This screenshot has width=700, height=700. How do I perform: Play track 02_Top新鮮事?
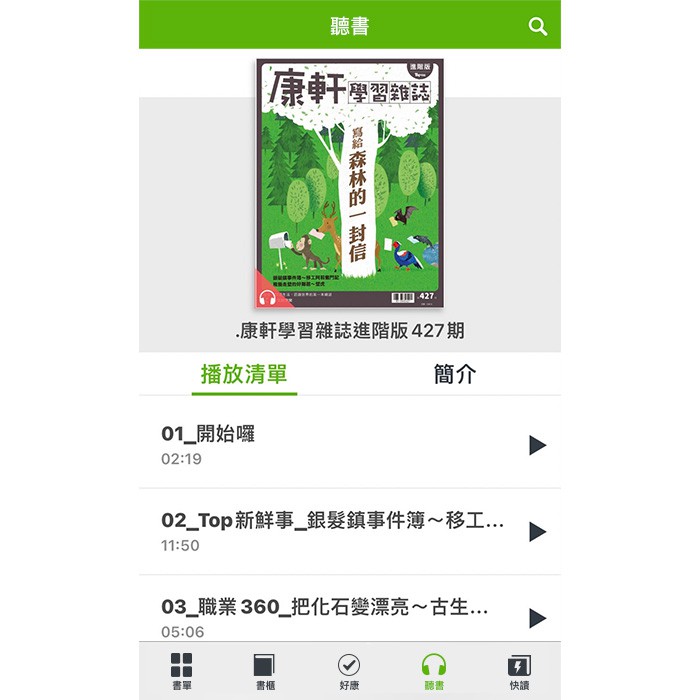[537, 531]
